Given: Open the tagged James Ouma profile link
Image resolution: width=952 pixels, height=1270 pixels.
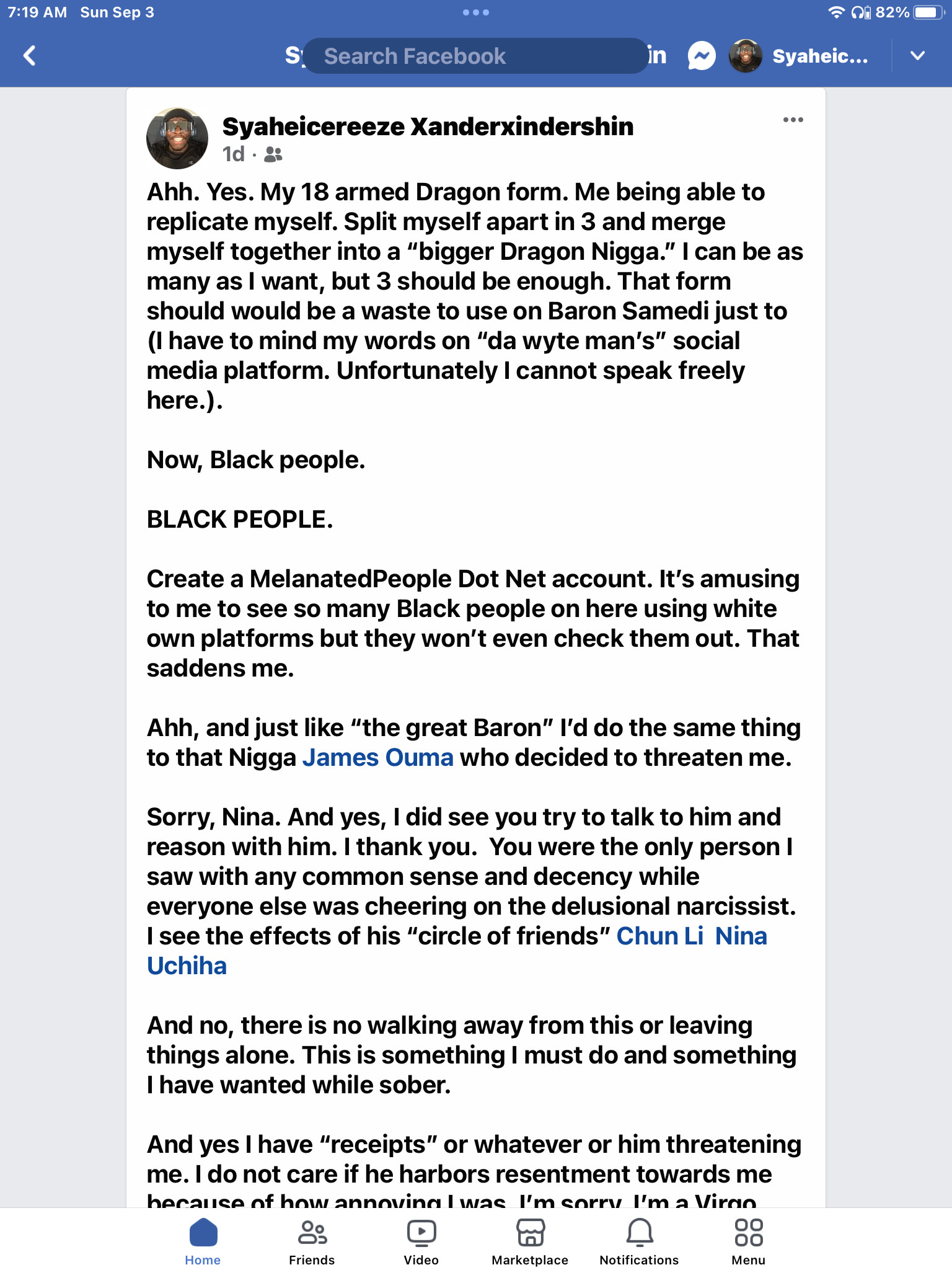Looking at the screenshot, I should (x=377, y=758).
